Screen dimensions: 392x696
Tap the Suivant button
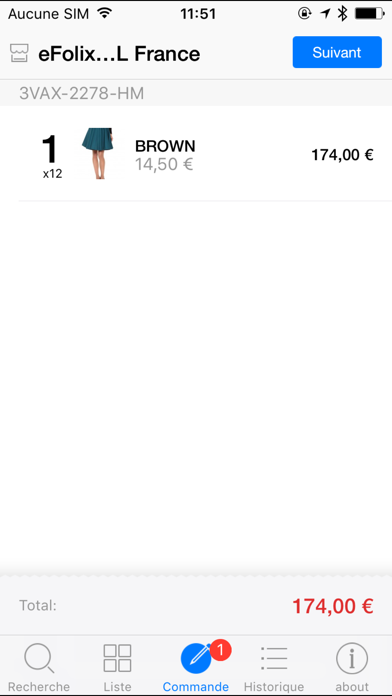click(x=337, y=52)
